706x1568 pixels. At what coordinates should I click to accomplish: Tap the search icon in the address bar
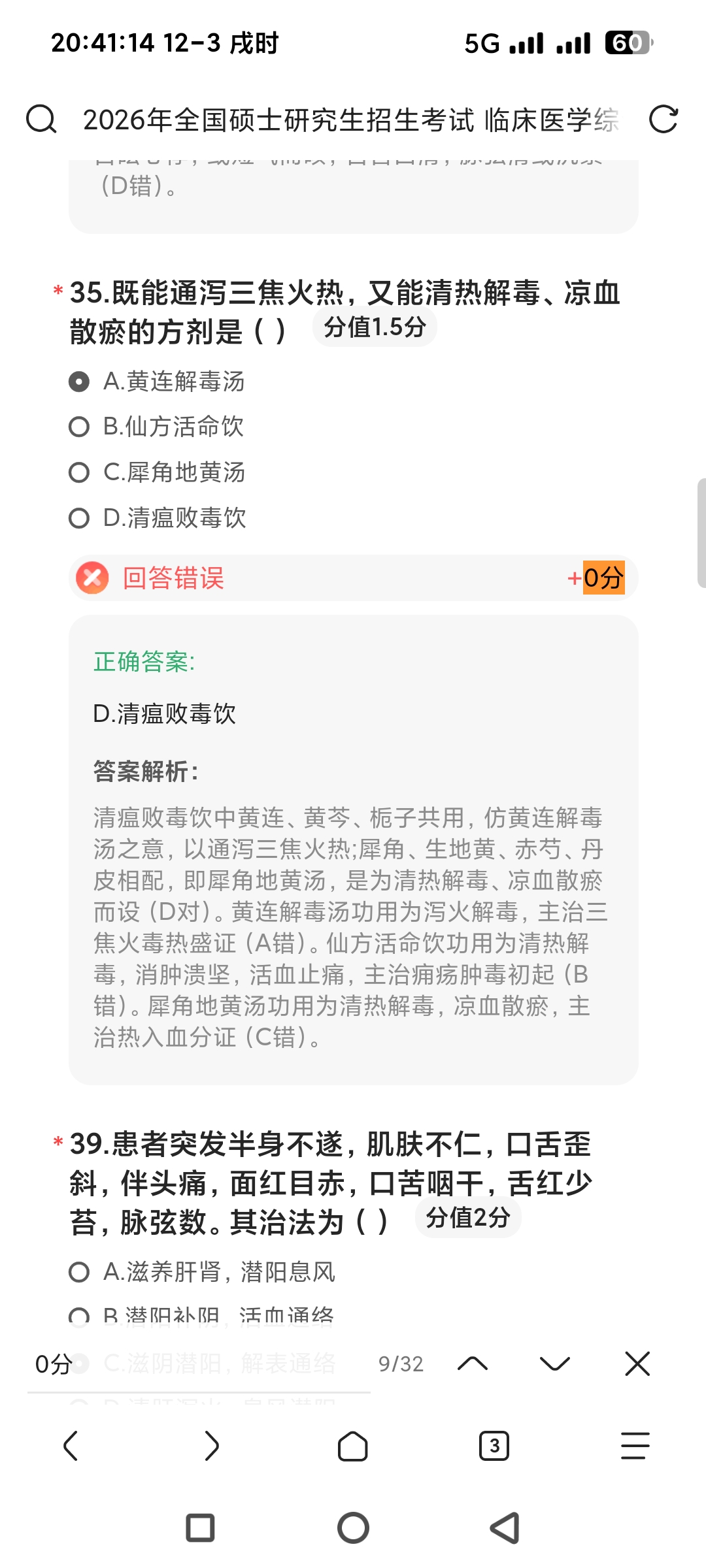point(41,120)
